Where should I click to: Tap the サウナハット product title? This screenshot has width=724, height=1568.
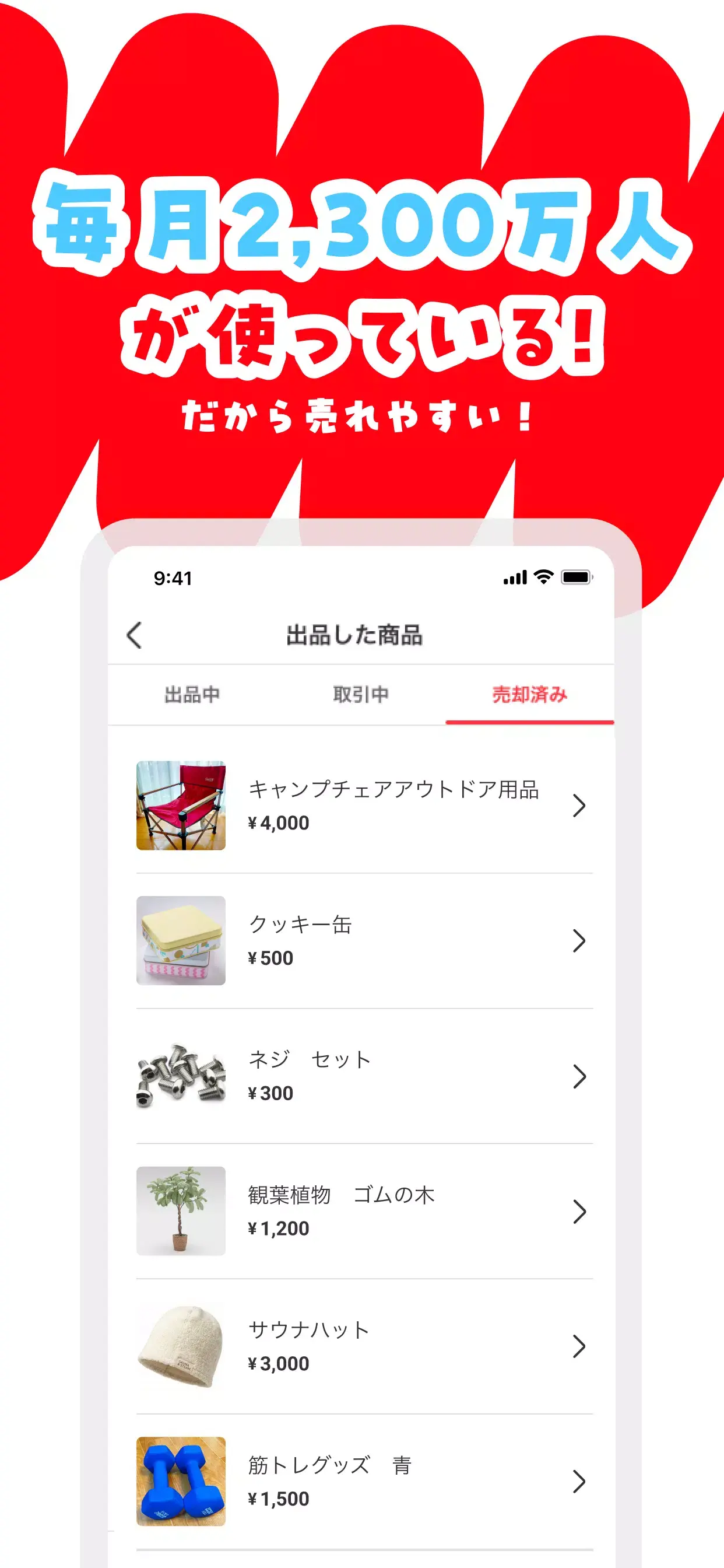tap(307, 1329)
